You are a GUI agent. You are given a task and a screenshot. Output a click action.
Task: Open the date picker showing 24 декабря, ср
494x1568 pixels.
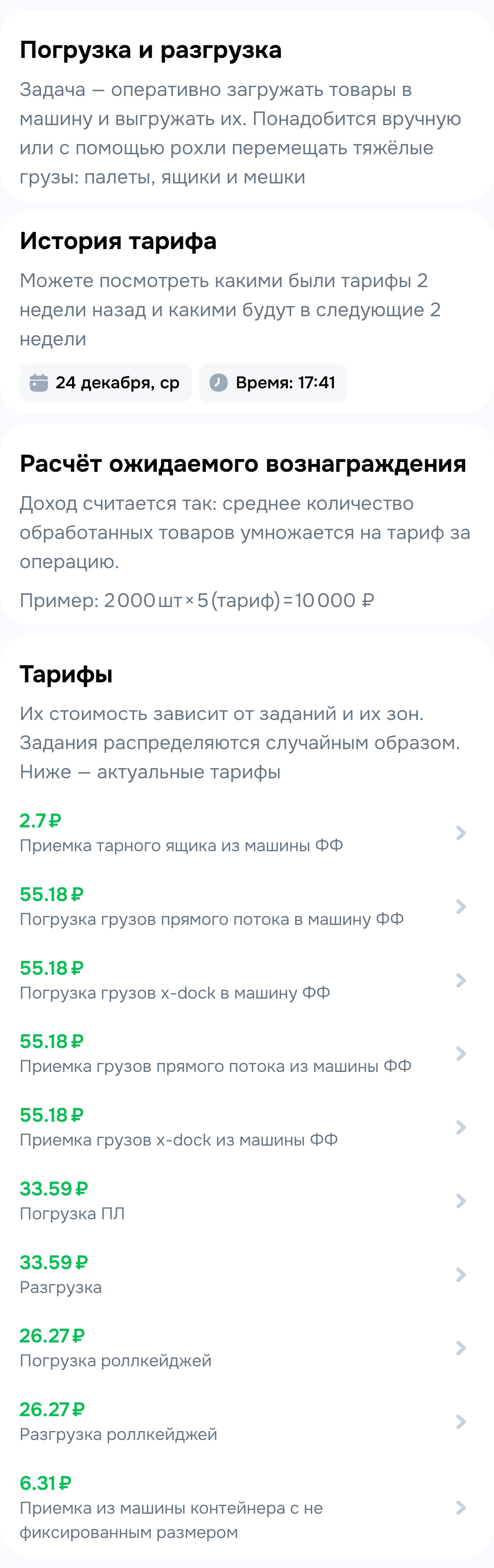point(105,383)
